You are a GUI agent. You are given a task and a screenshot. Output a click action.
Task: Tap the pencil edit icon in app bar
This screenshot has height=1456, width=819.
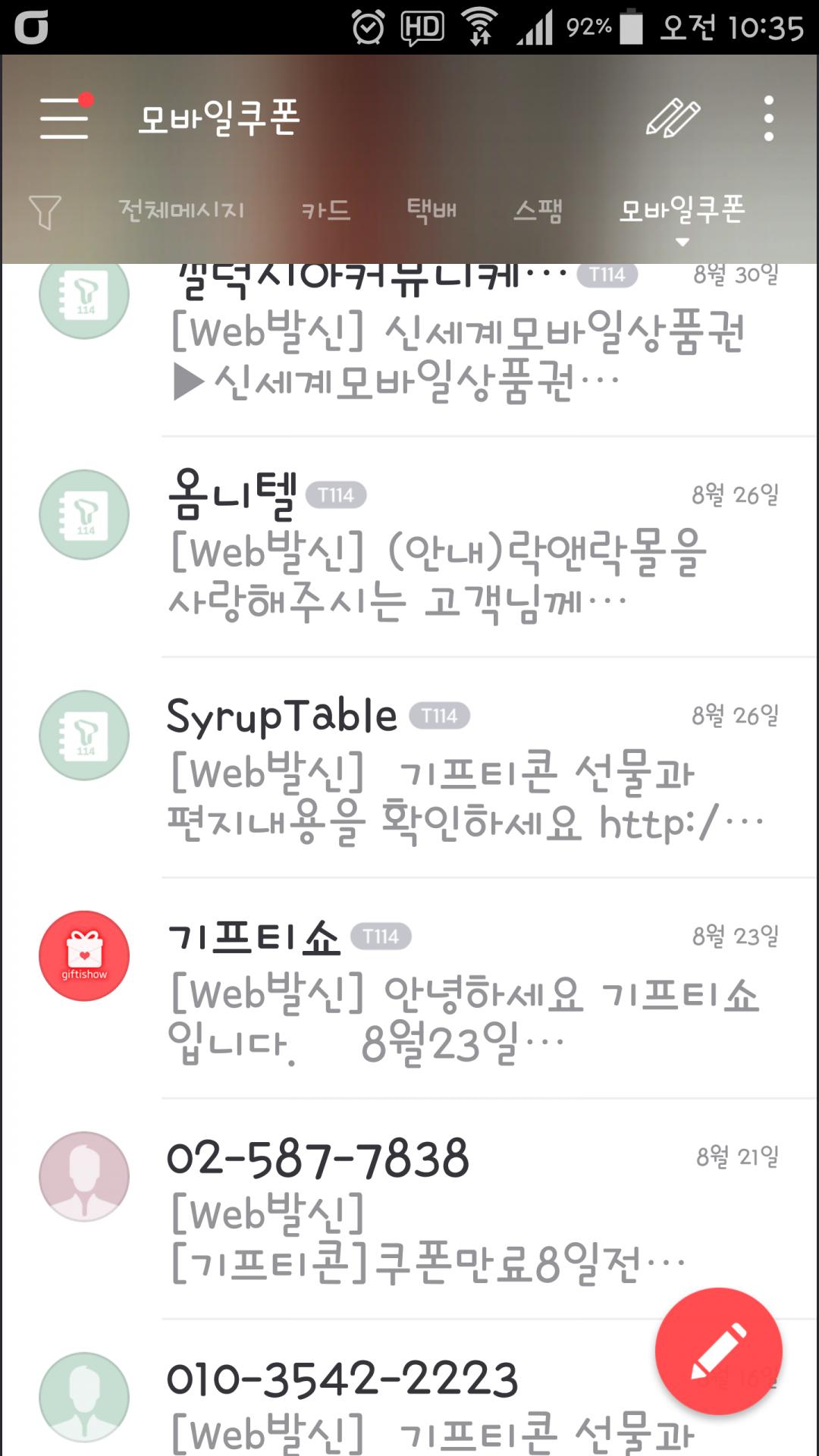tap(673, 118)
